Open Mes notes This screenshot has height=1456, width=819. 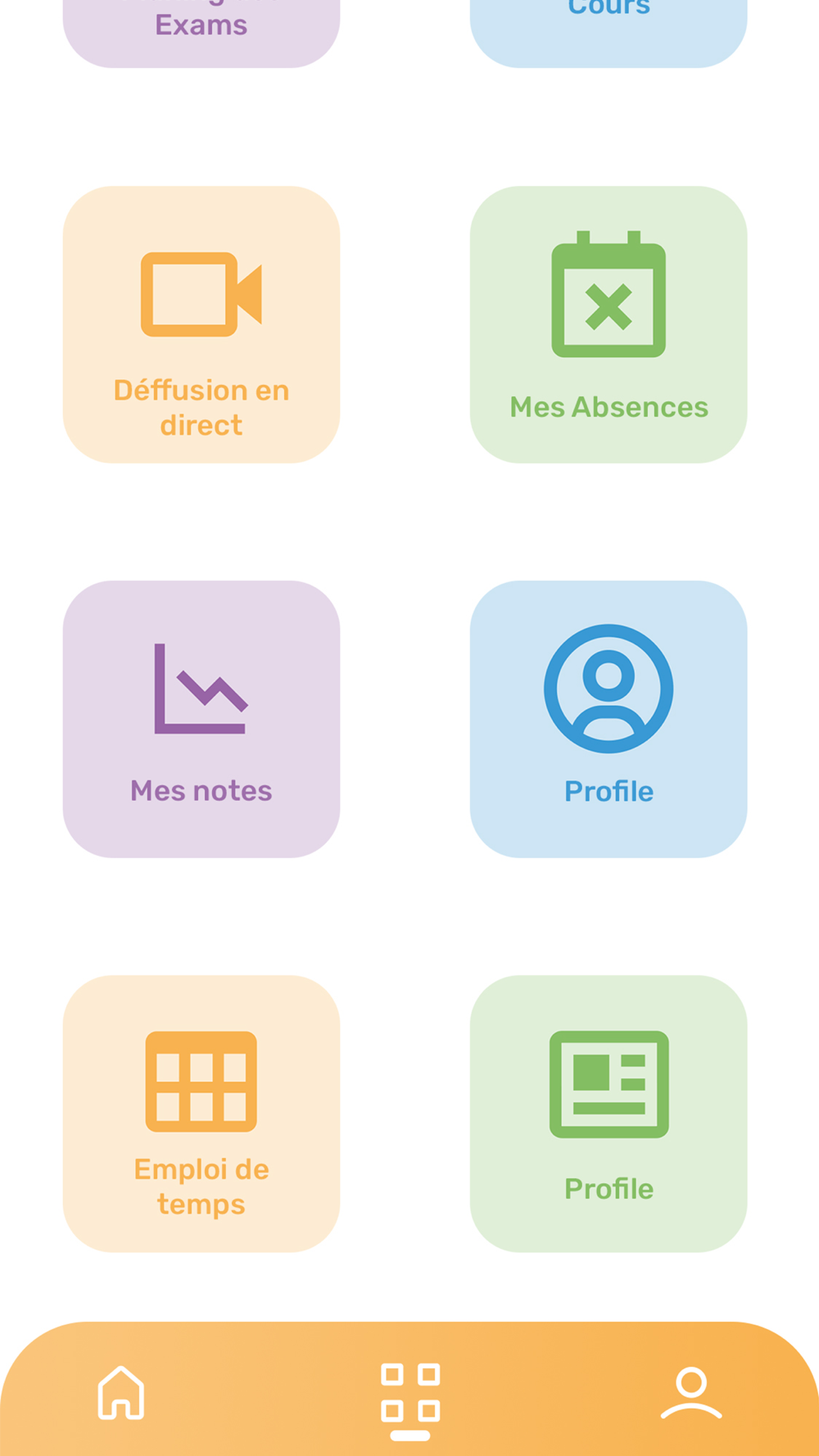click(x=201, y=719)
